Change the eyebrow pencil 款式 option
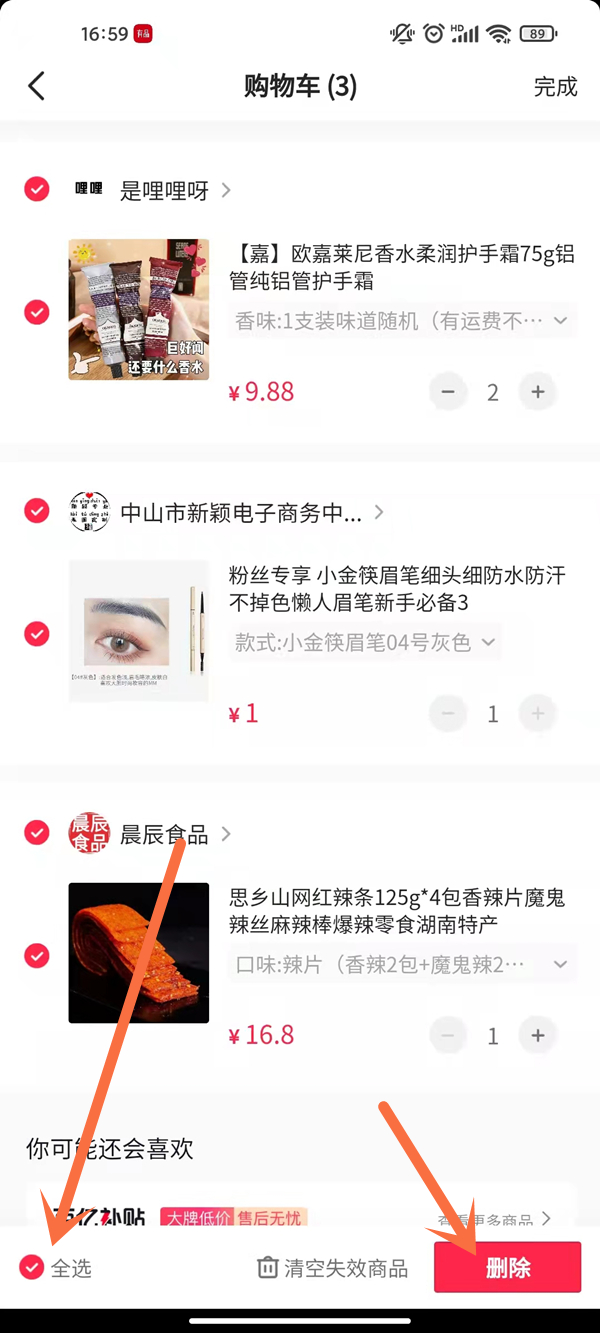The width and height of the screenshot is (600, 1333). coord(366,643)
